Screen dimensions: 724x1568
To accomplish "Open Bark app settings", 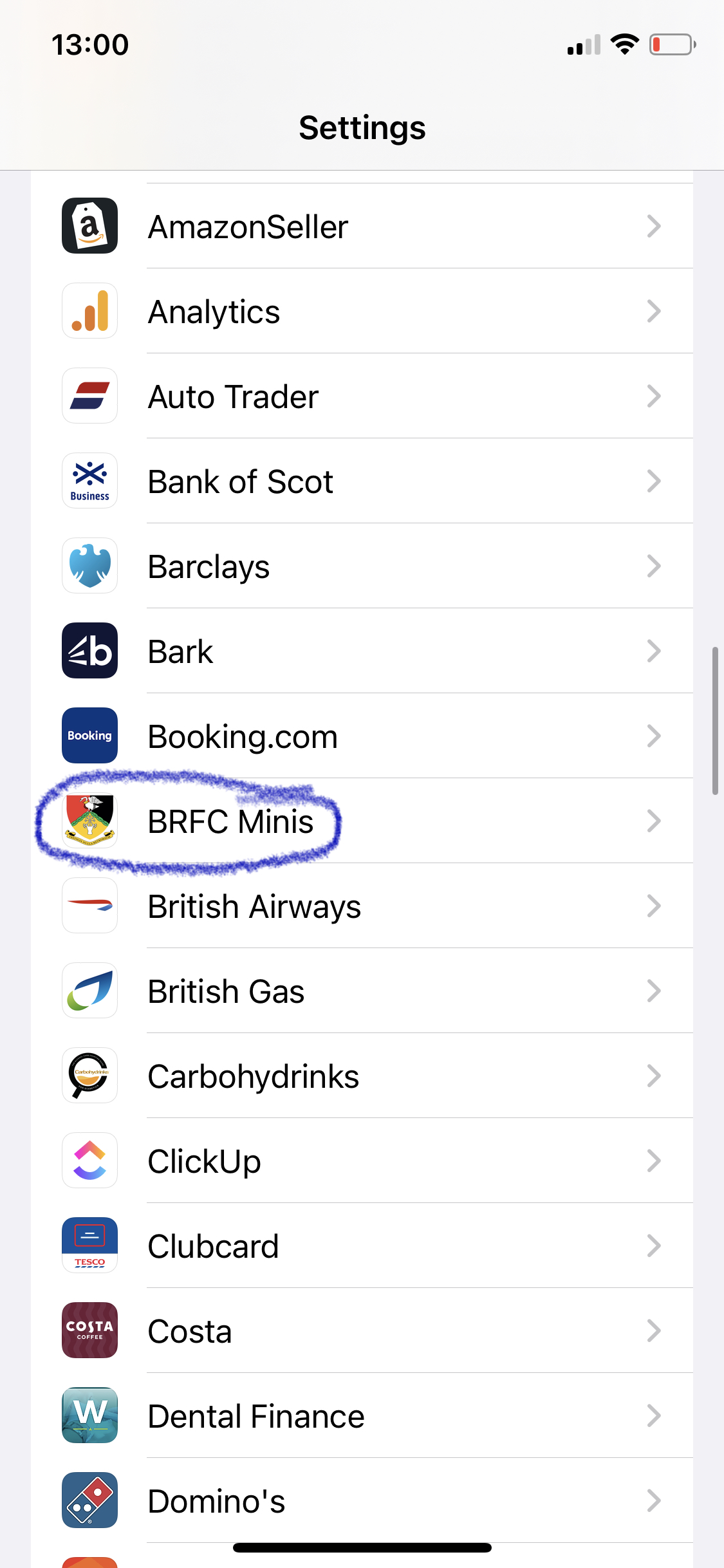I will (x=362, y=651).
